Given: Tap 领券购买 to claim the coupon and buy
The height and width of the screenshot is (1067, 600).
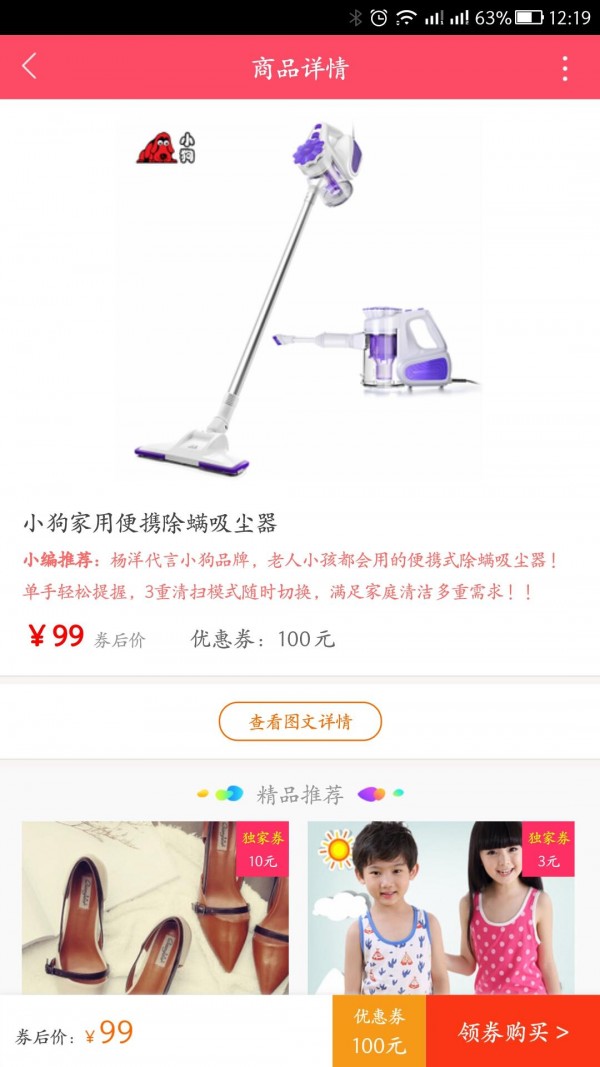Looking at the screenshot, I should (x=513, y=1031).
